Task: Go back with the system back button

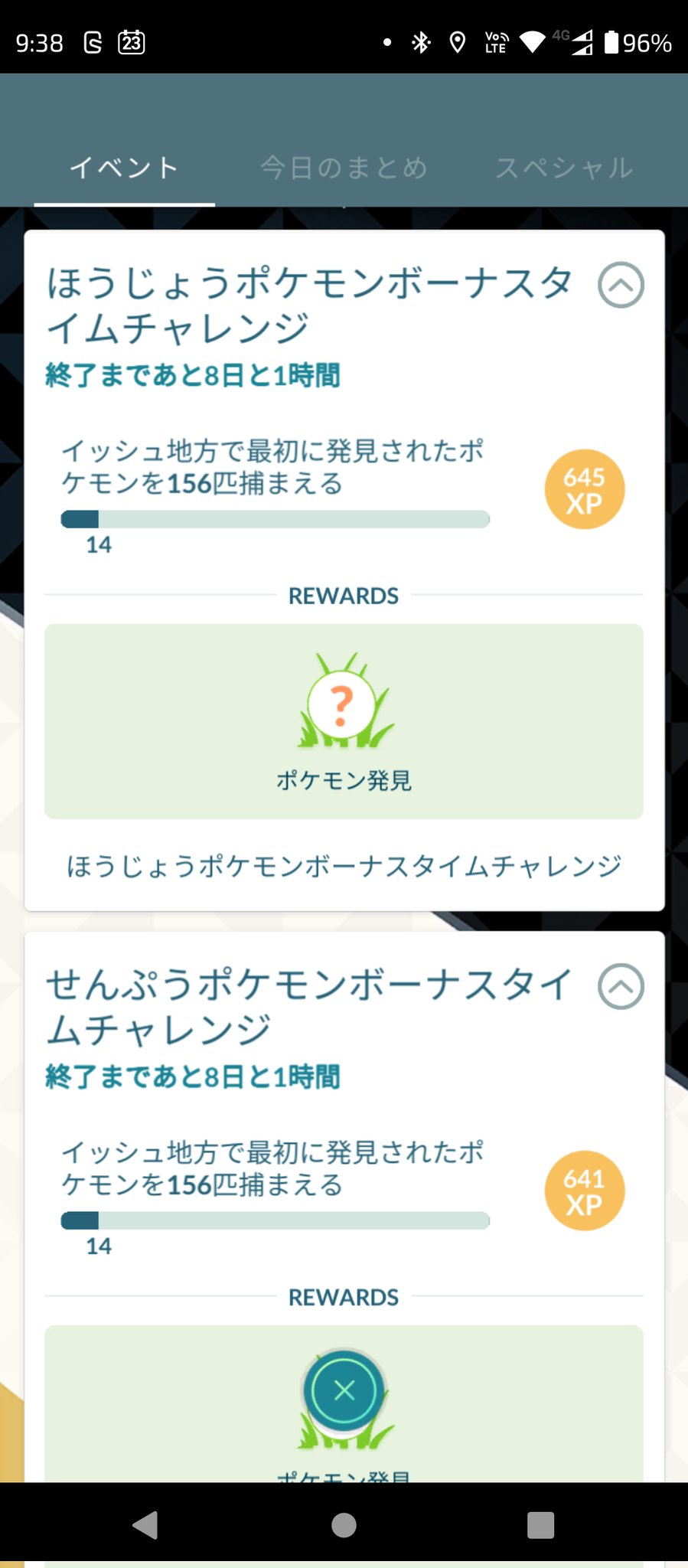Action: pos(145,1525)
